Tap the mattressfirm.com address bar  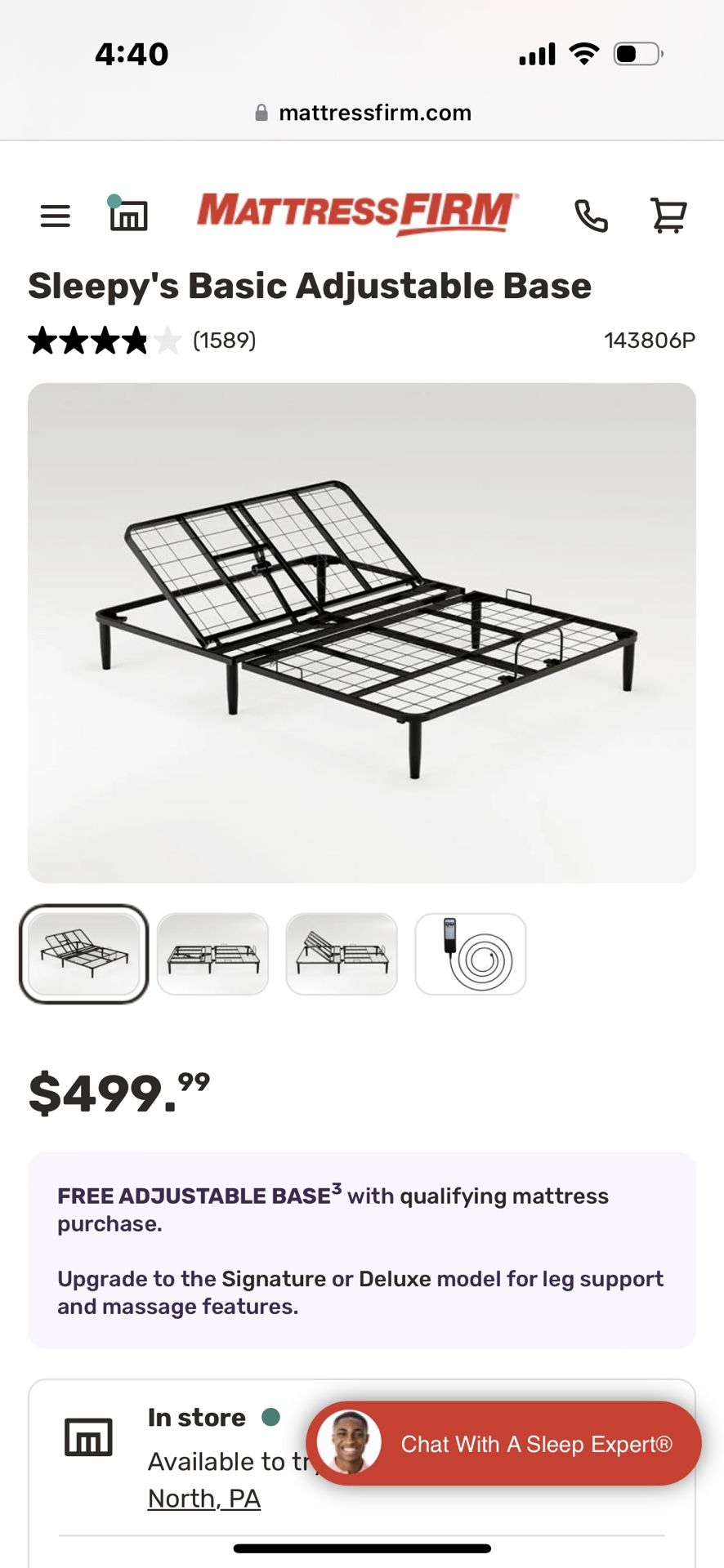[363, 113]
